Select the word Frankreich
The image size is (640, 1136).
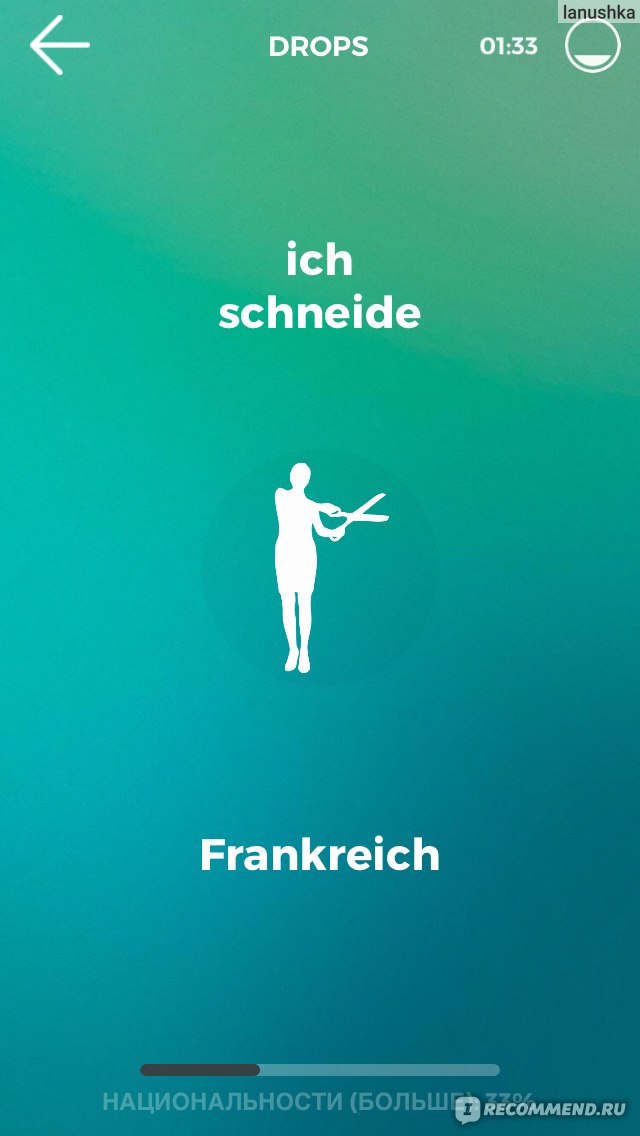coord(320,855)
